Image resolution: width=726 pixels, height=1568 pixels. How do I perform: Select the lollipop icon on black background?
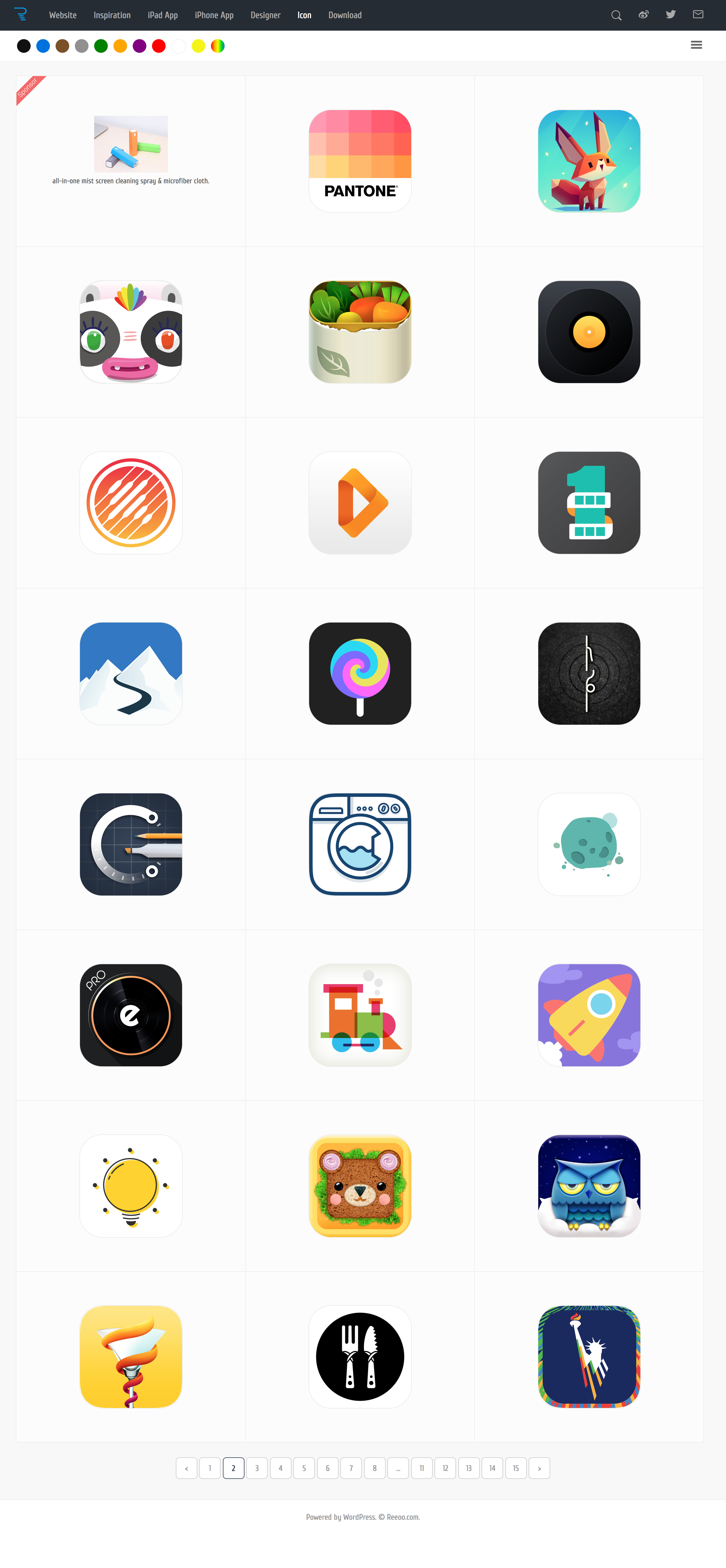point(360,673)
